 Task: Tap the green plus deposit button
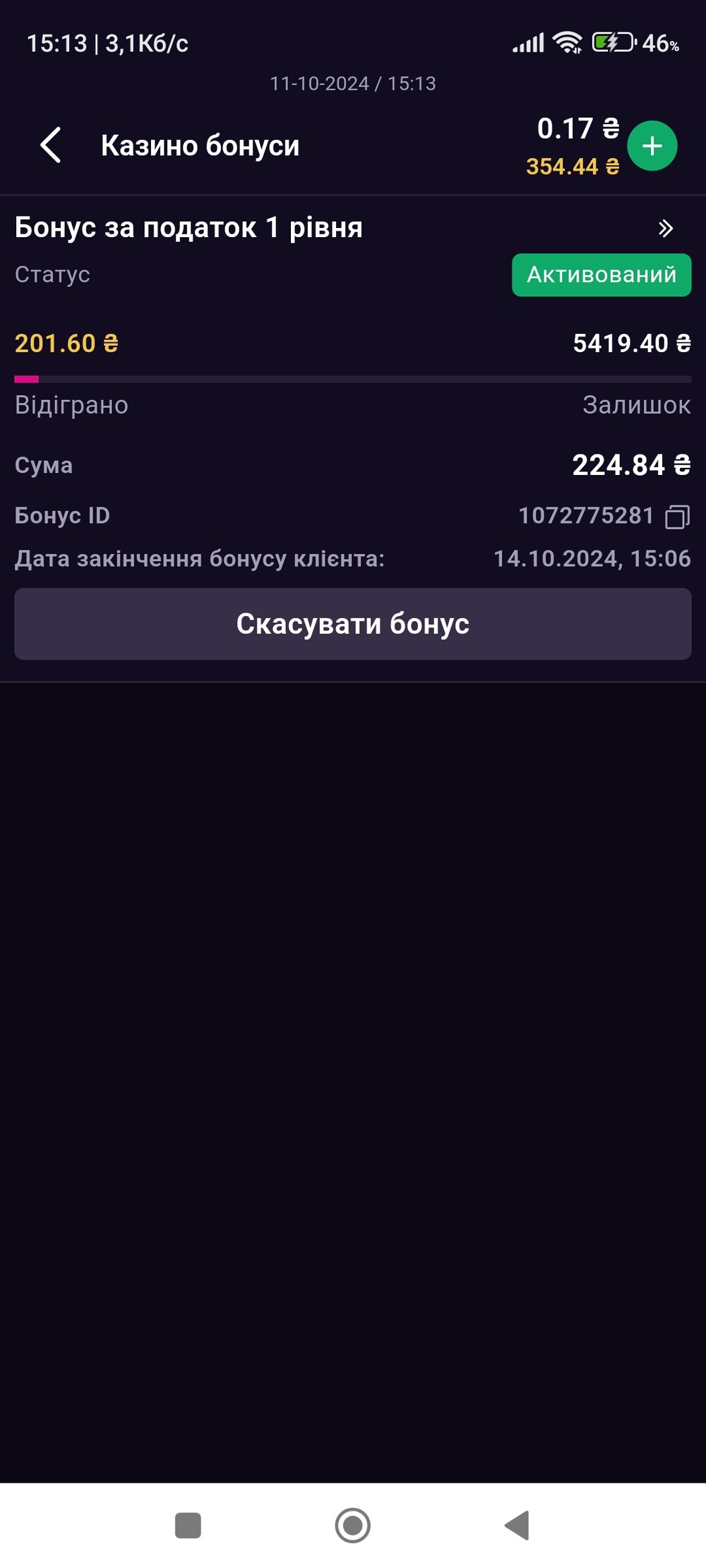tap(652, 146)
